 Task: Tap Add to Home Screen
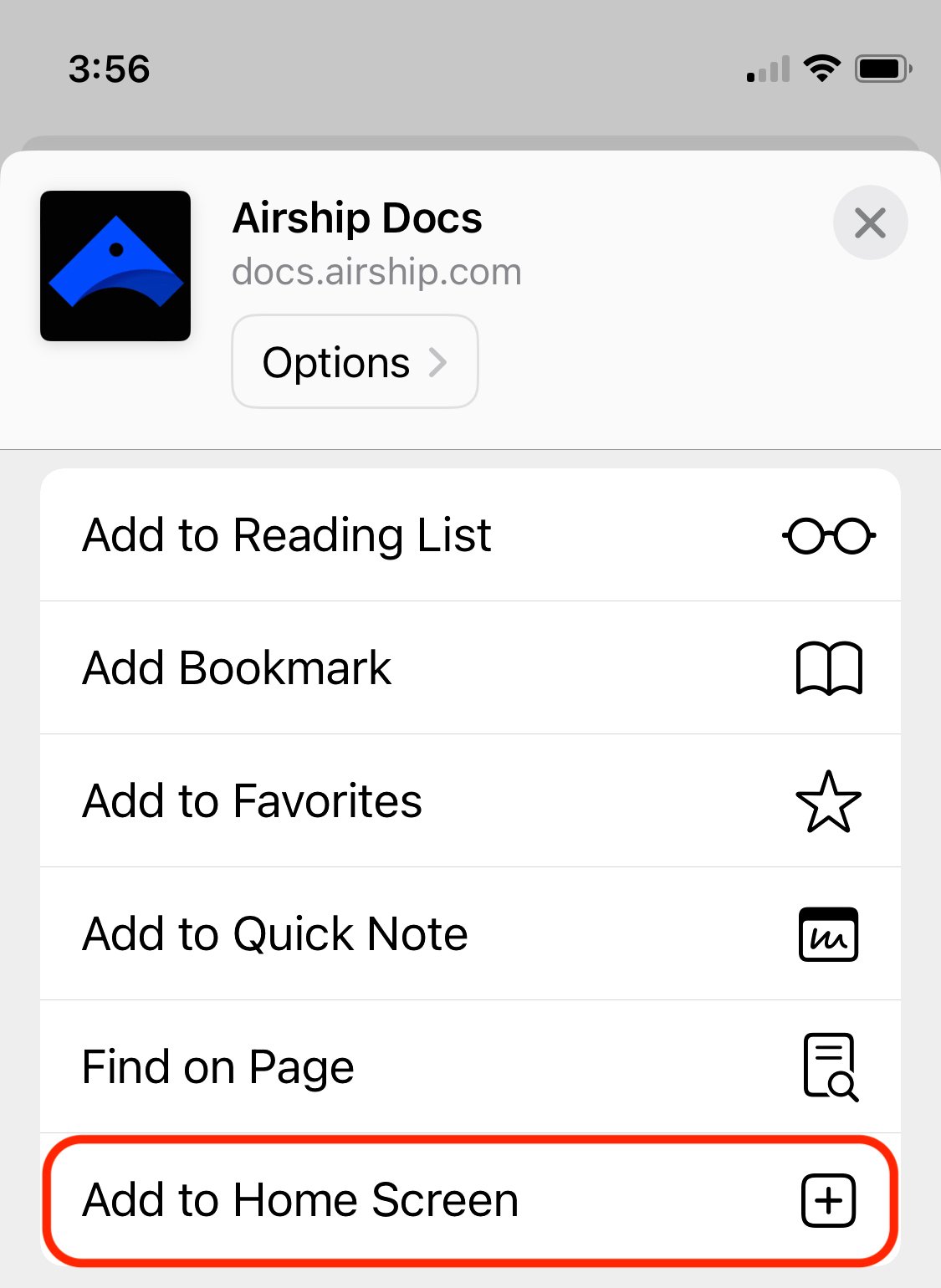(470, 1200)
